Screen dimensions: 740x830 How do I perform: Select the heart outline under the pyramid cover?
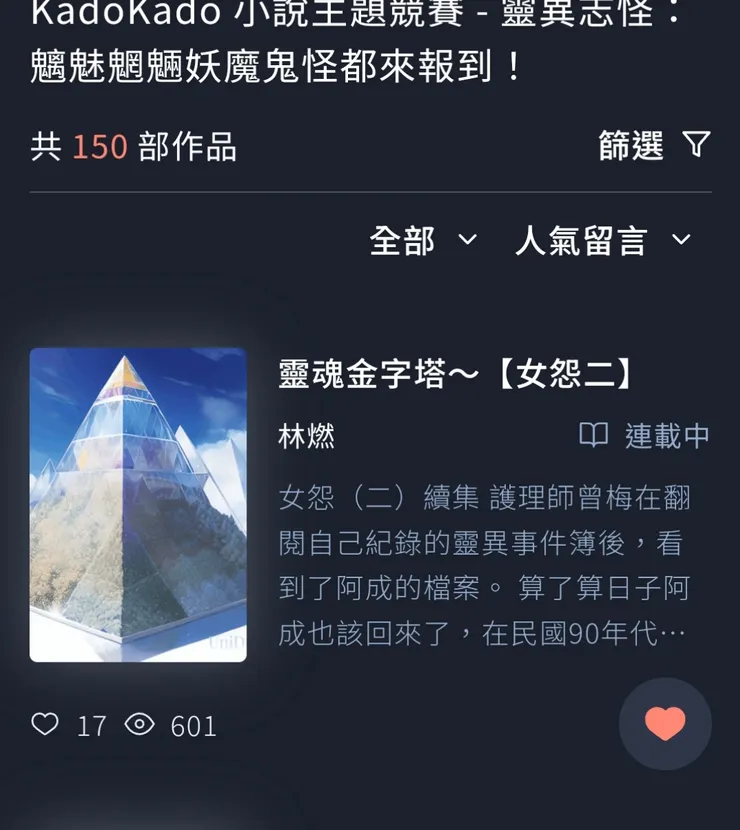pyautogui.click(x=46, y=726)
